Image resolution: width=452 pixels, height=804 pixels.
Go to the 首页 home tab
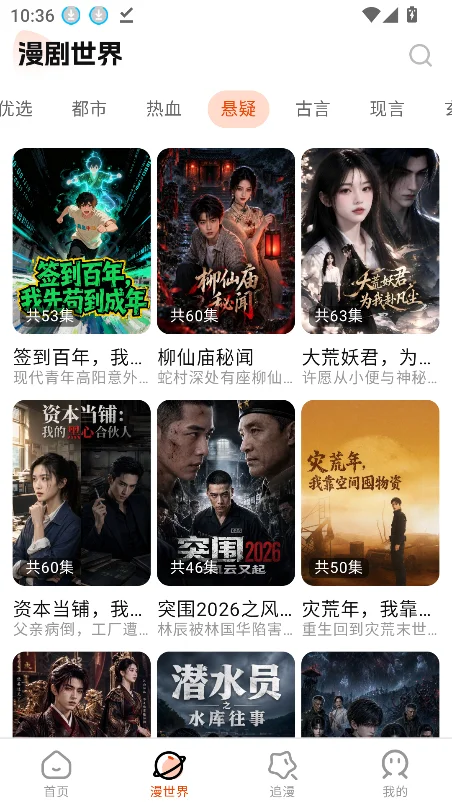click(56, 774)
